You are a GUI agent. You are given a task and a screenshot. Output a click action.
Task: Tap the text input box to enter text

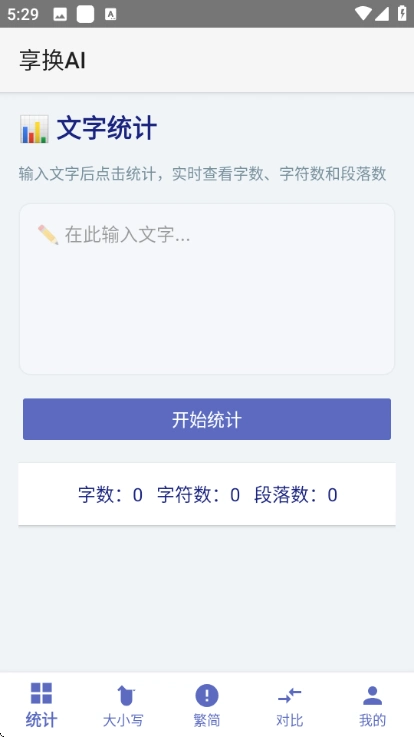(x=207, y=289)
